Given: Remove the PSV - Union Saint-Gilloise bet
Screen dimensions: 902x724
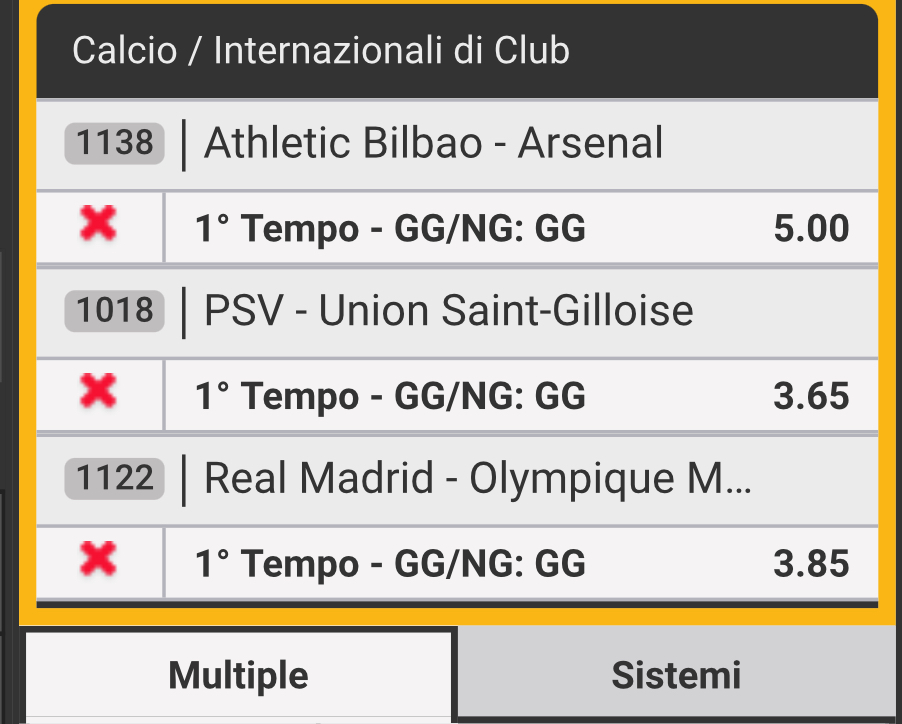Looking at the screenshot, I should (98, 393).
